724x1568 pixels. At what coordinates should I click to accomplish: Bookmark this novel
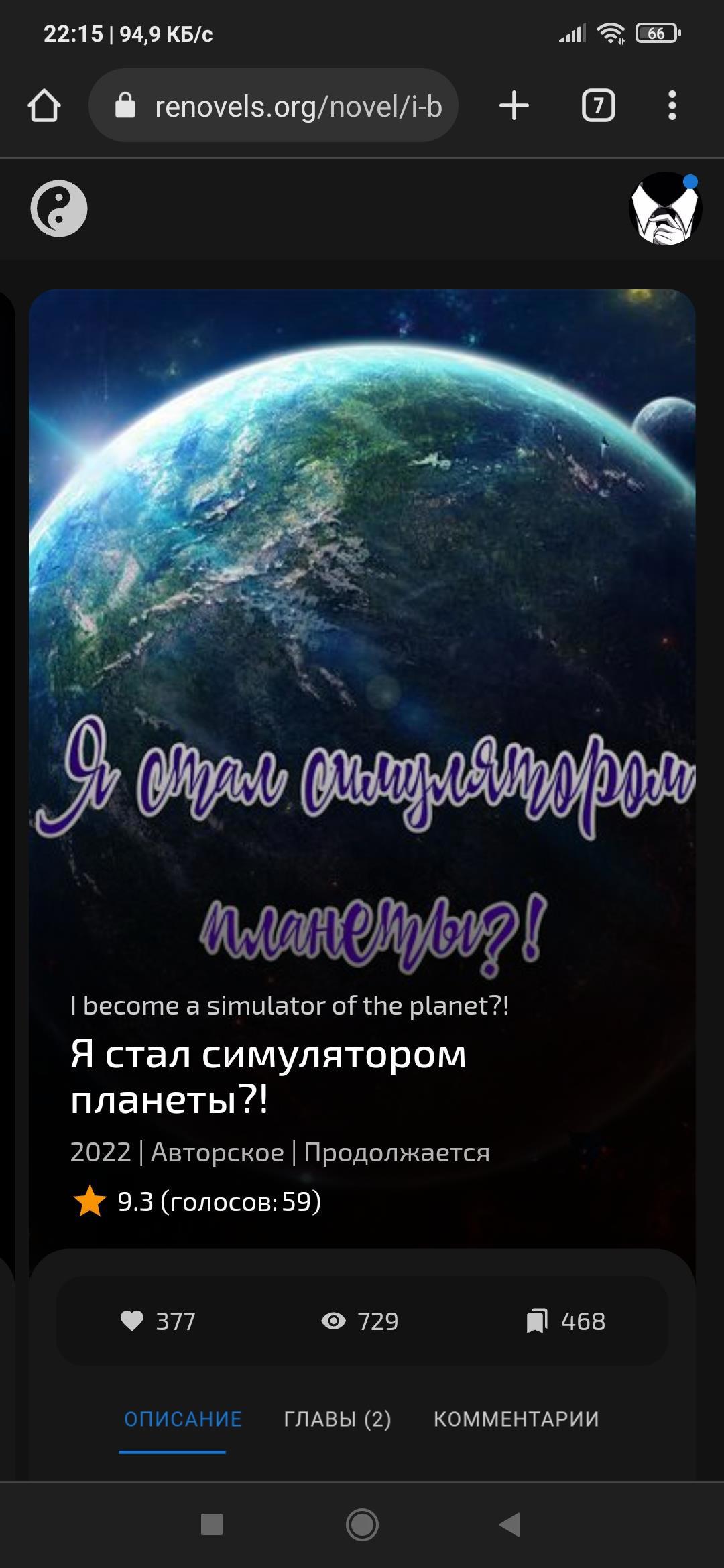pos(536,1321)
